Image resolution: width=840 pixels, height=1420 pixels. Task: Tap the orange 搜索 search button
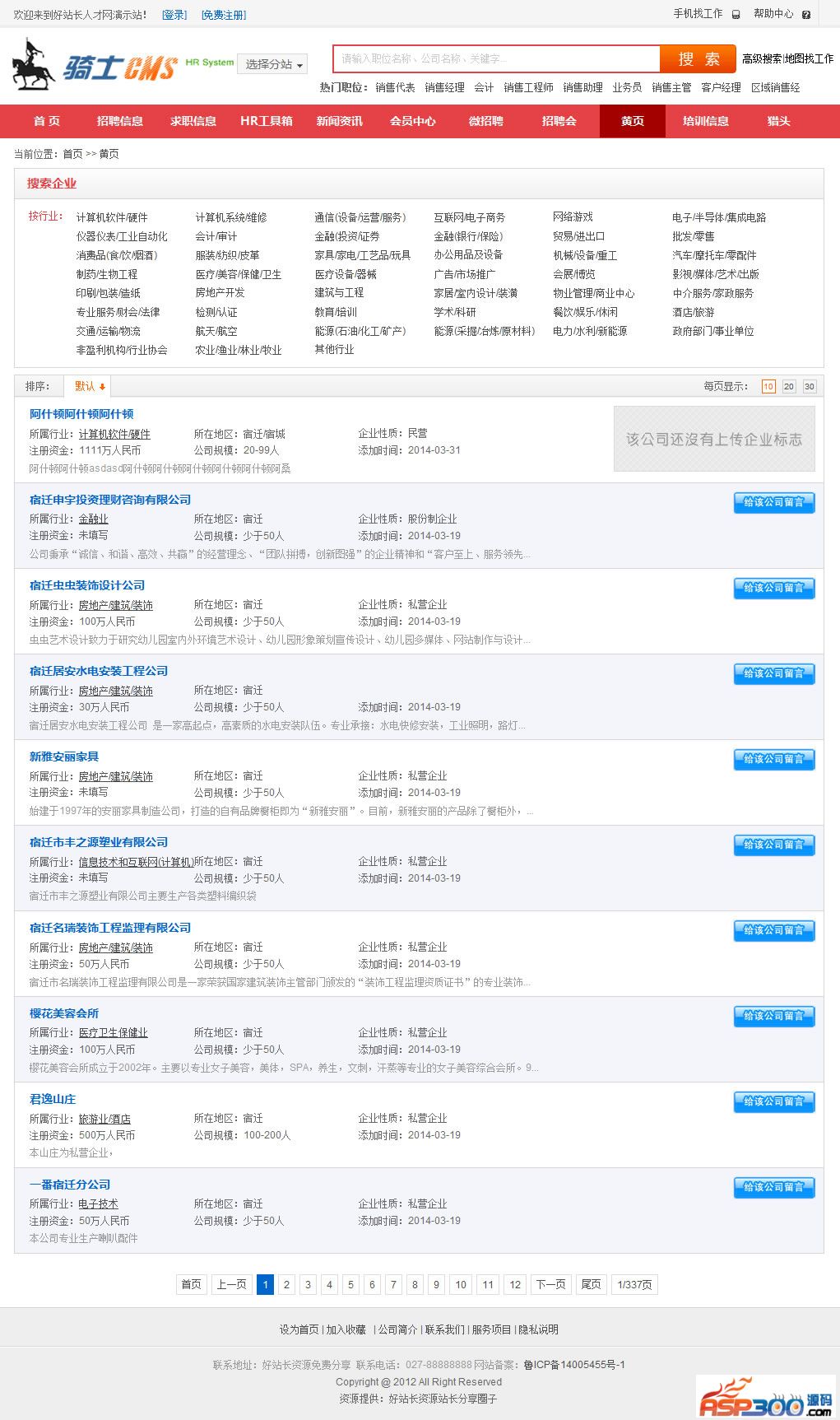point(698,59)
